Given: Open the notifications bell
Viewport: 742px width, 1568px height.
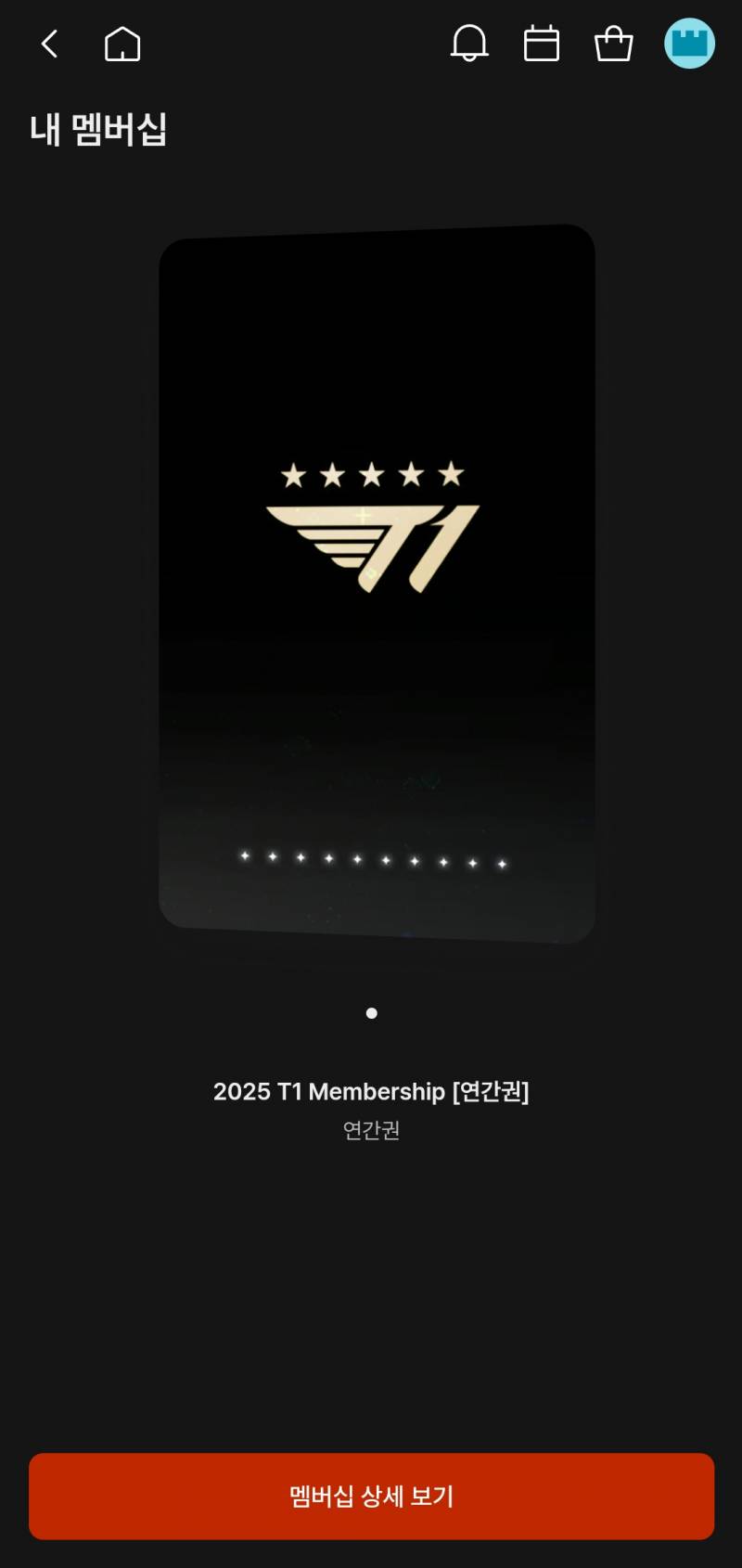Looking at the screenshot, I should click(x=469, y=44).
